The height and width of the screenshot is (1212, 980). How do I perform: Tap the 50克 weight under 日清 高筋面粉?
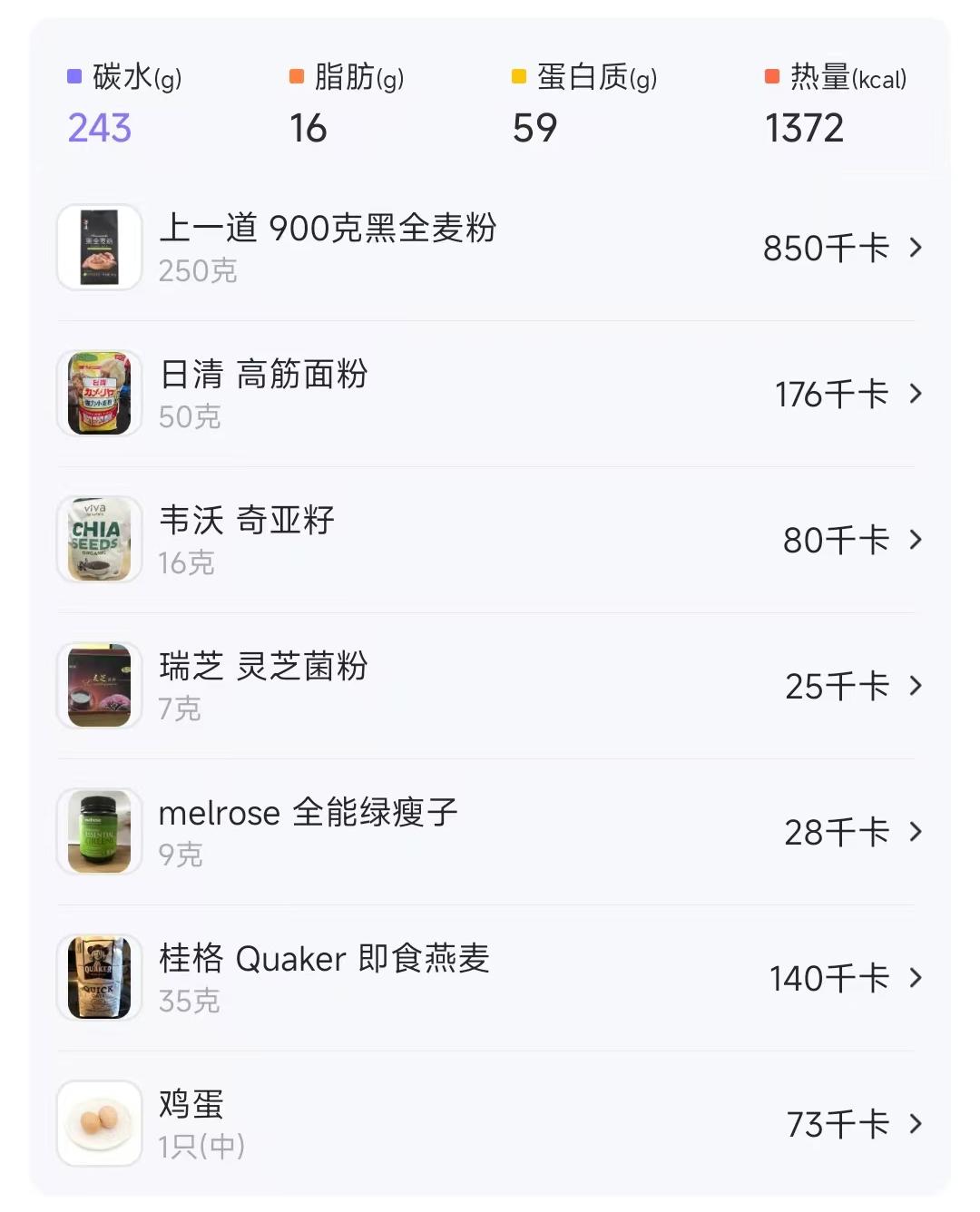click(187, 417)
